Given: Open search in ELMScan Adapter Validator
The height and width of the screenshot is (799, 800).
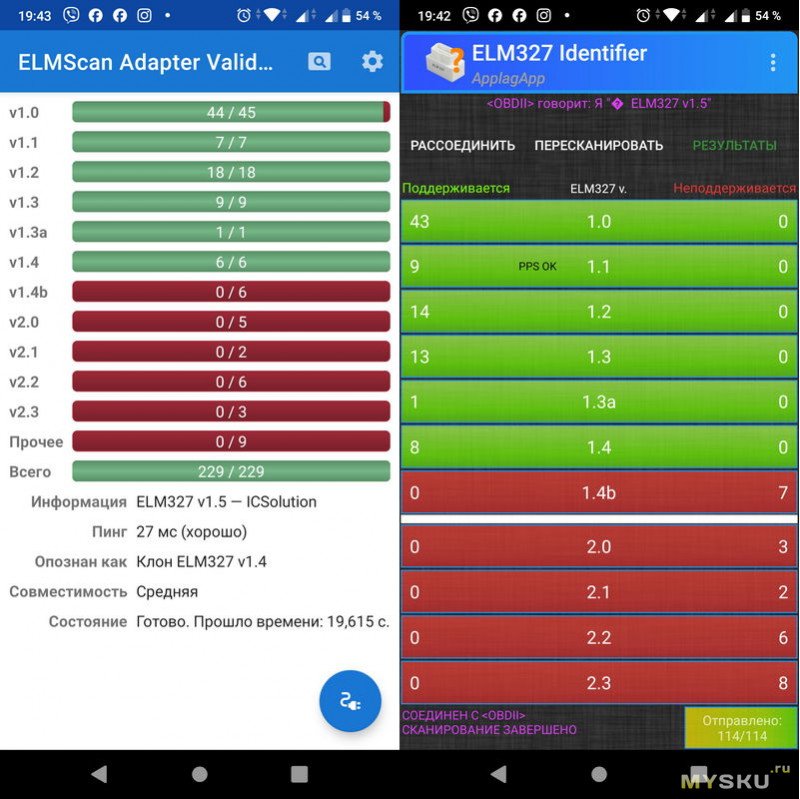Looking at the screenshot, I should 319,62.
